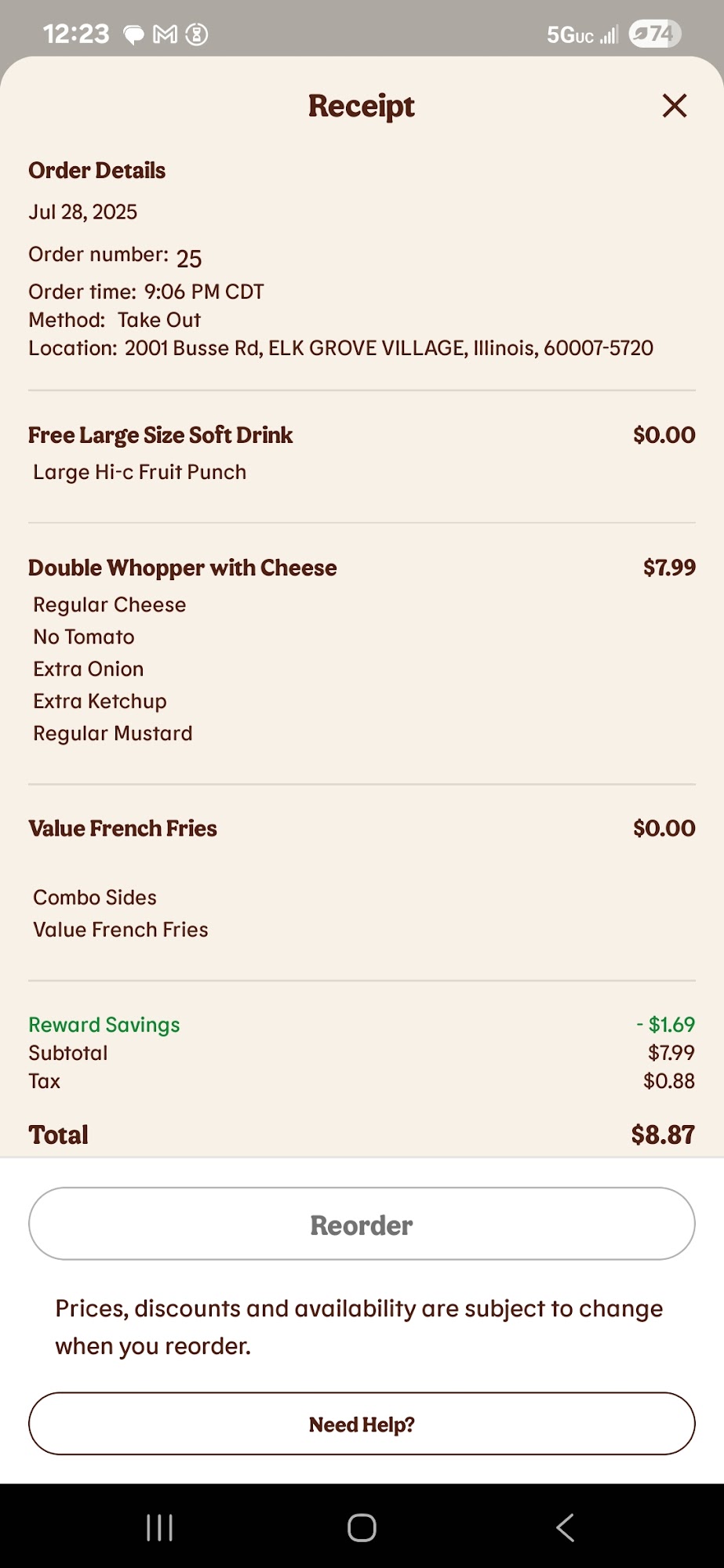Go back using the system back button
Screen dimensions: 724x1568
tap(565, 1527)
